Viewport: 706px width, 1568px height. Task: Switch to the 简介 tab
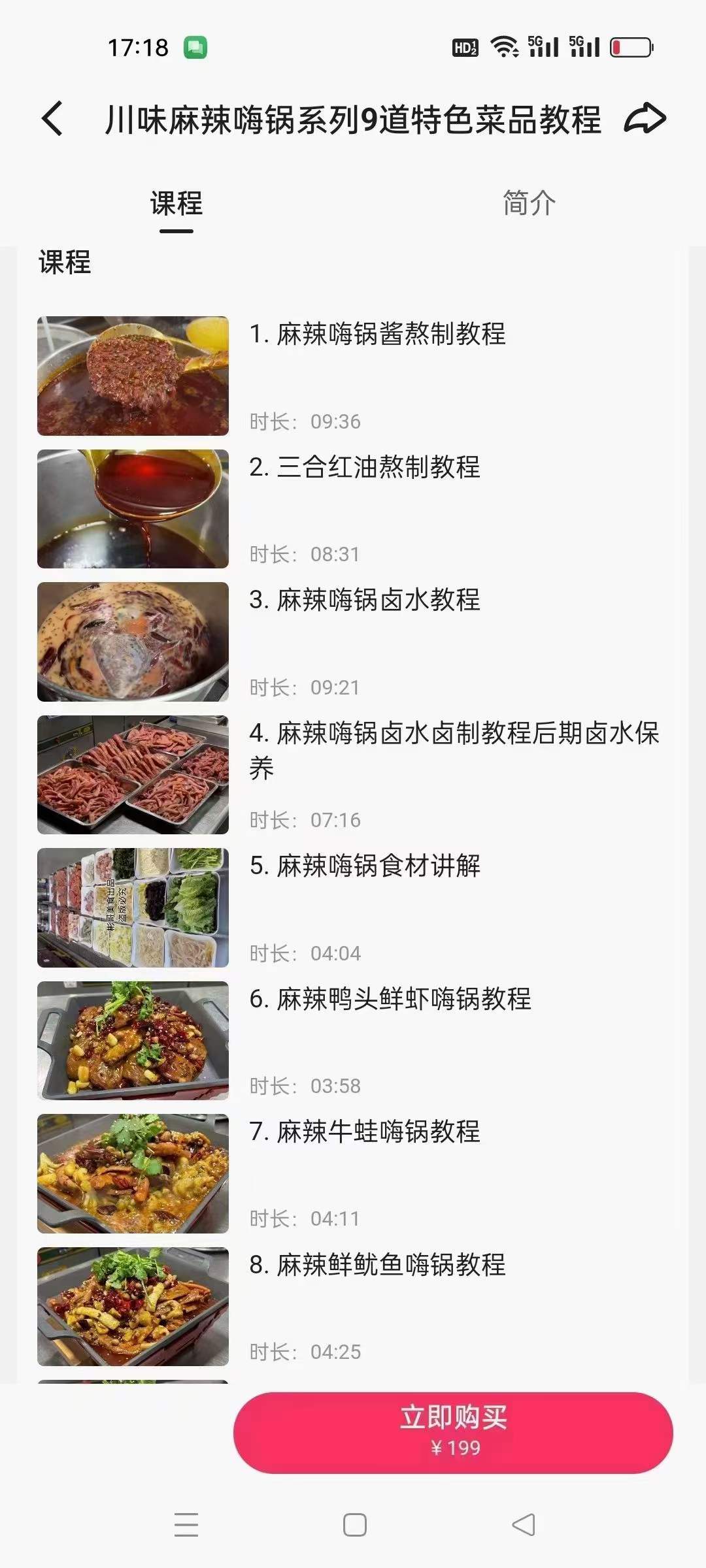click(x=528, y=204)
